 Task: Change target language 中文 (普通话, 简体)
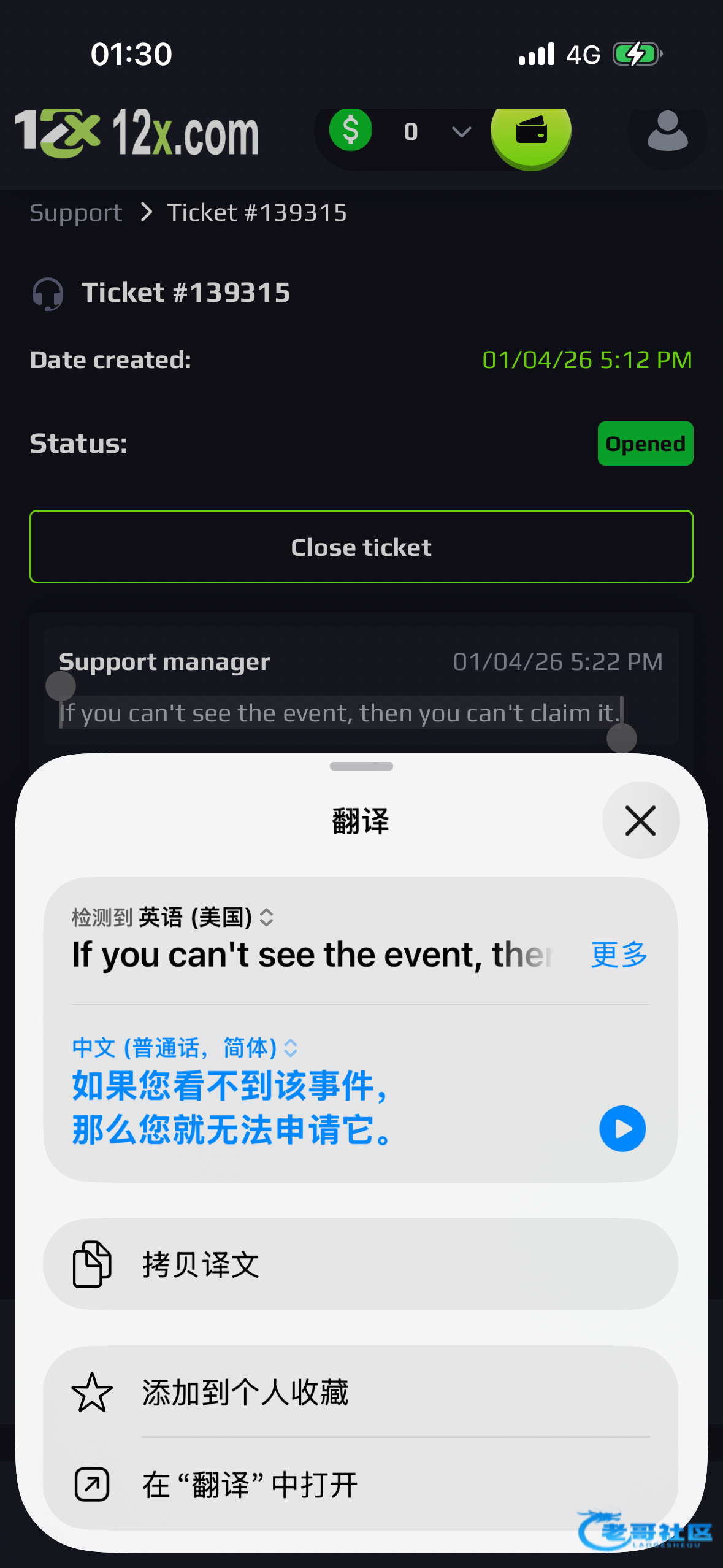(184, 1048)
